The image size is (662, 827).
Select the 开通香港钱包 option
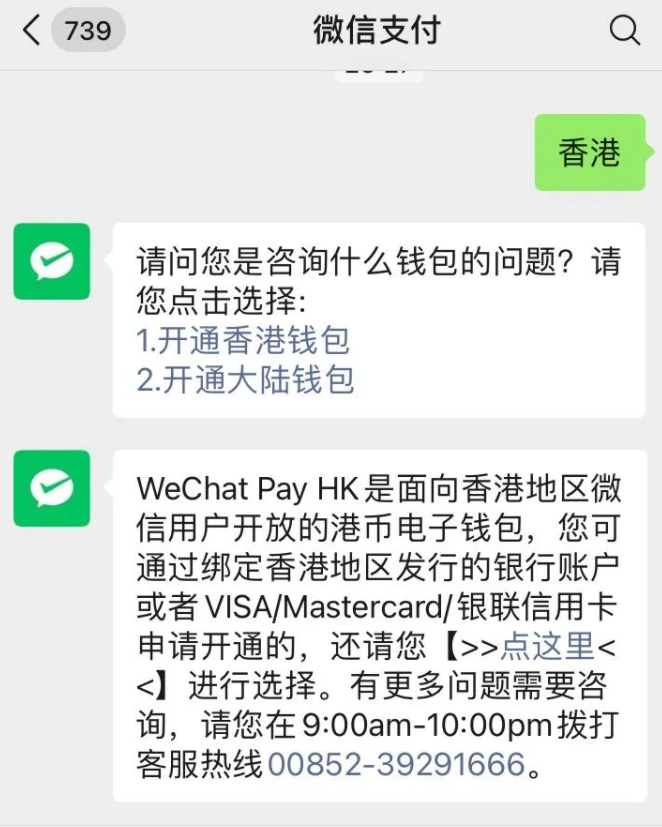243,340
